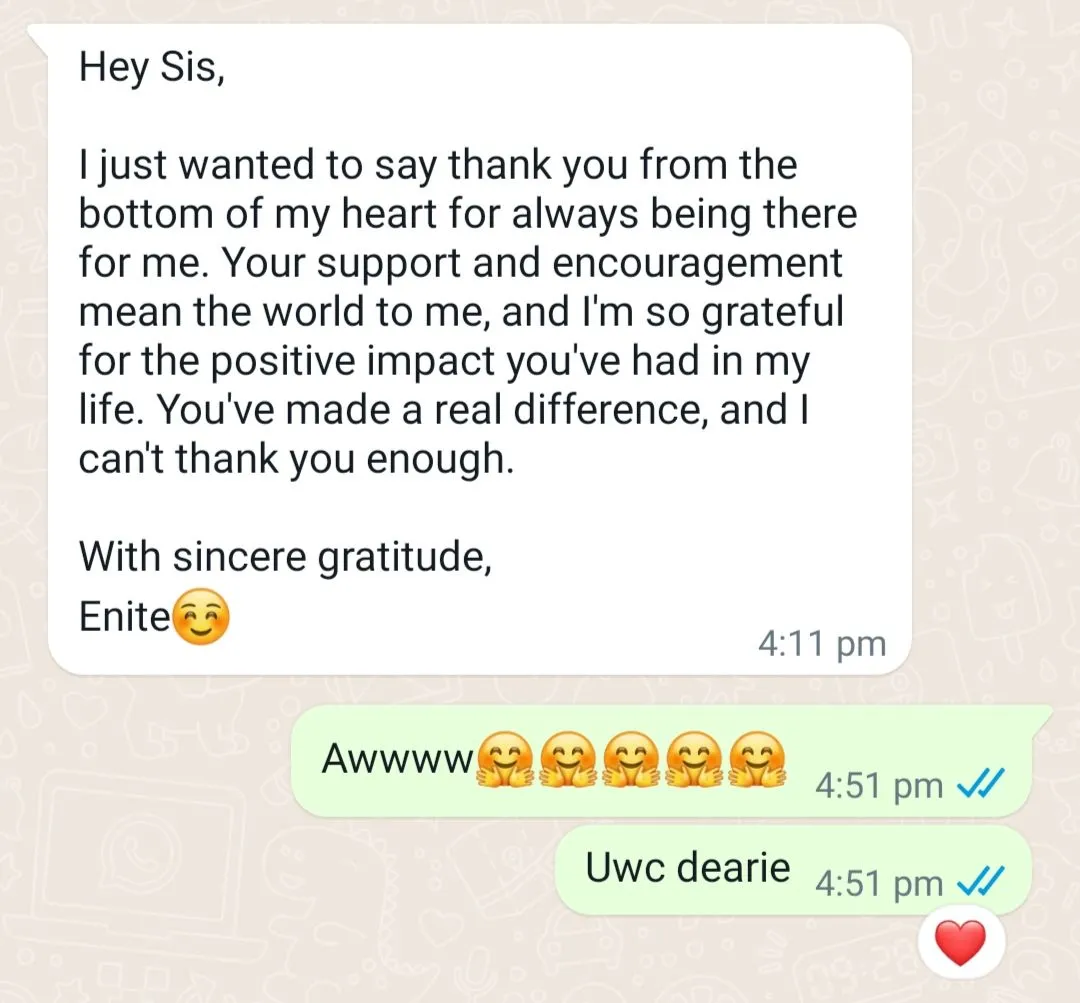Image resolution: width=1080 pixels, height=1003 pixels.
Task: Open the heart reaction on "Uwc dearie"
Action: coord(960,943)
